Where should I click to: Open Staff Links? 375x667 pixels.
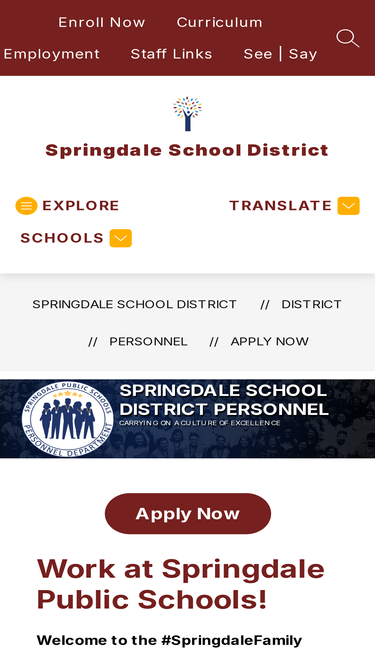tap(171, 54)
